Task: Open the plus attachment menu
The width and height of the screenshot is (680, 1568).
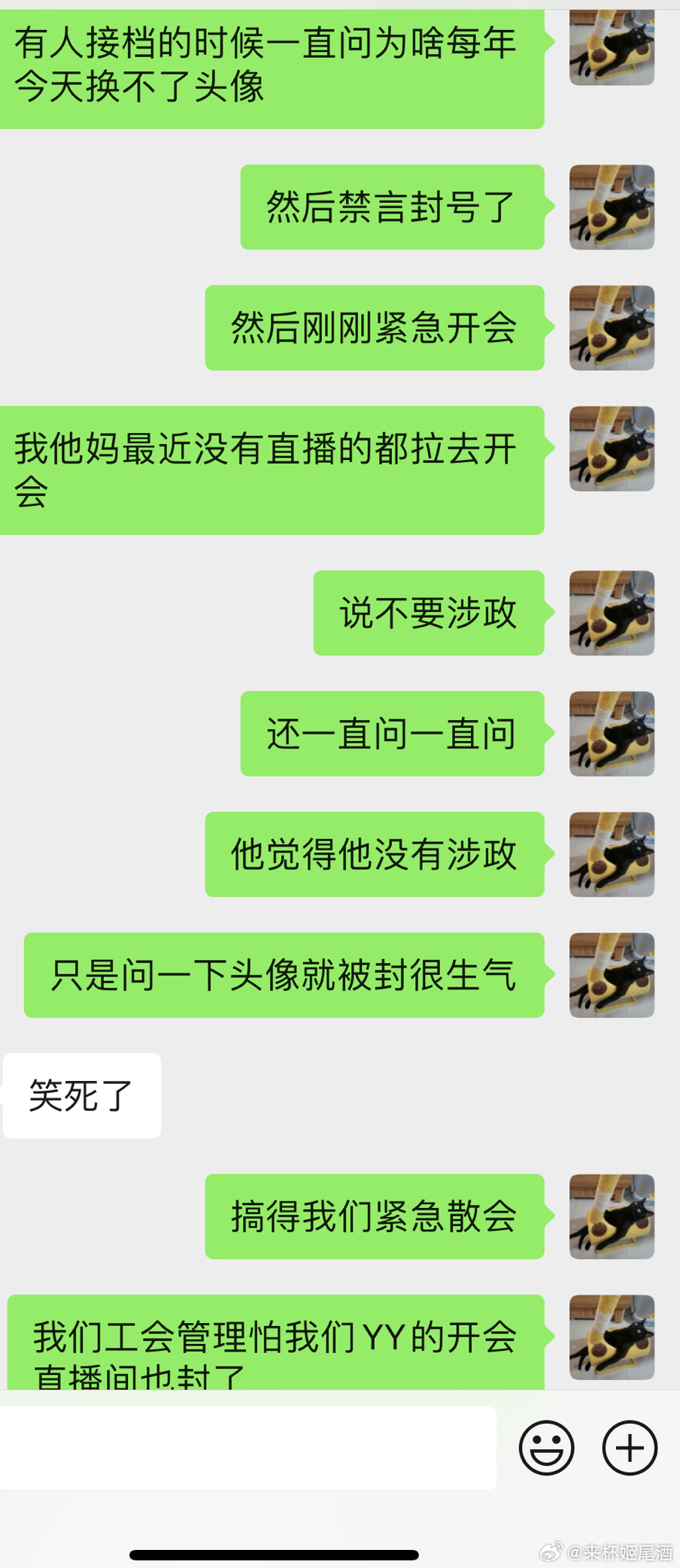Action: pyautogui.click(x=630, y=1447)
